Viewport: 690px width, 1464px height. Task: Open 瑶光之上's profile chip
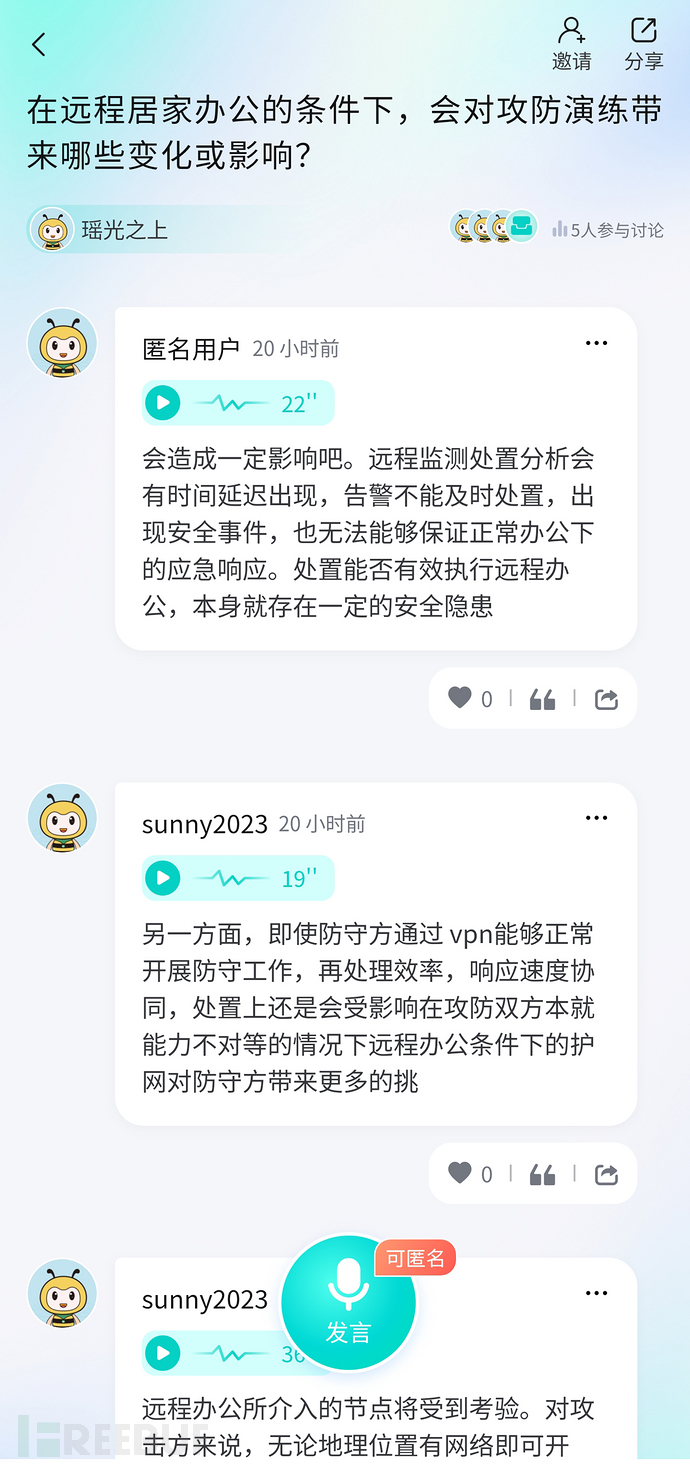point(100,230)
